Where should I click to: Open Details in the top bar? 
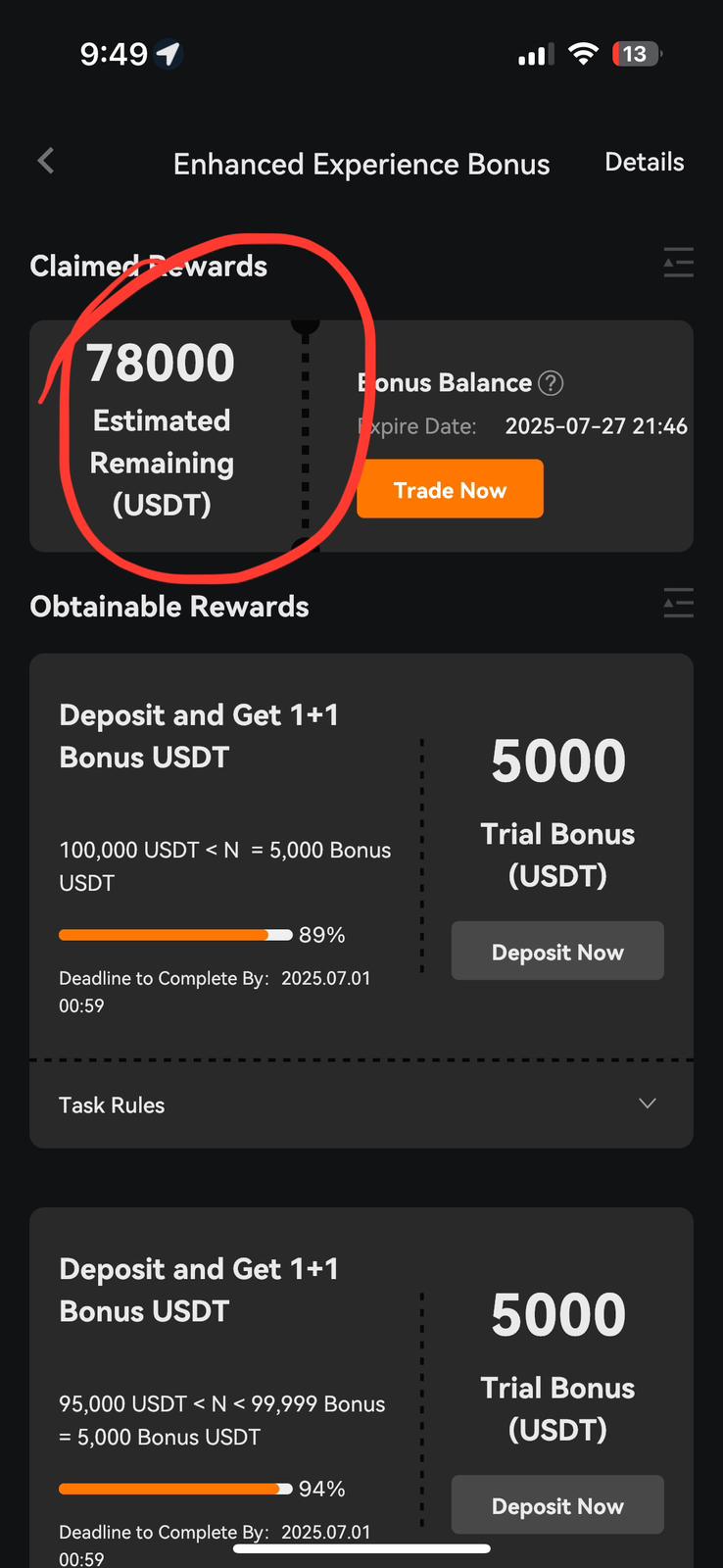pyautogui.click(x=644, y=162)
